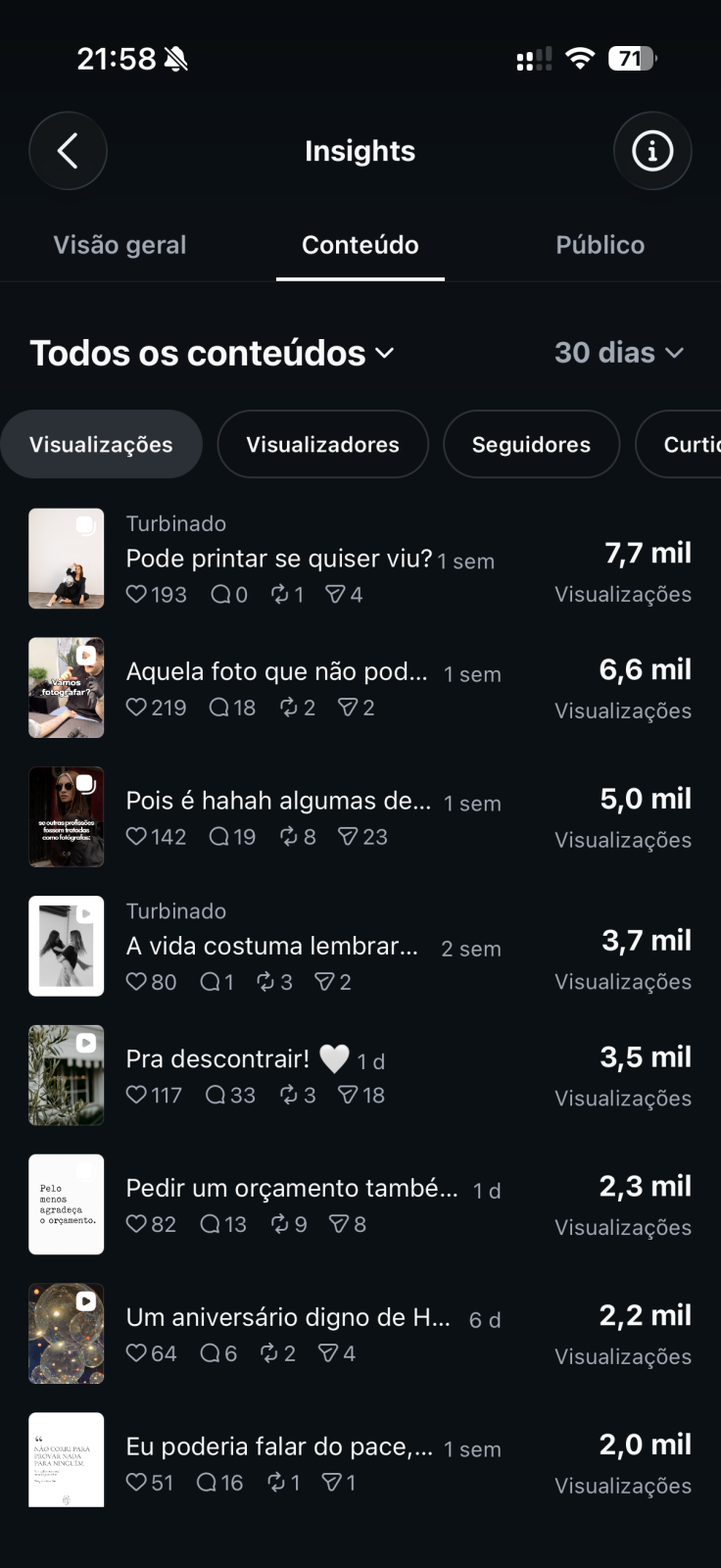Open post "Eu poderia falar do pace,..."
721x1568 pixels.
360,1462
